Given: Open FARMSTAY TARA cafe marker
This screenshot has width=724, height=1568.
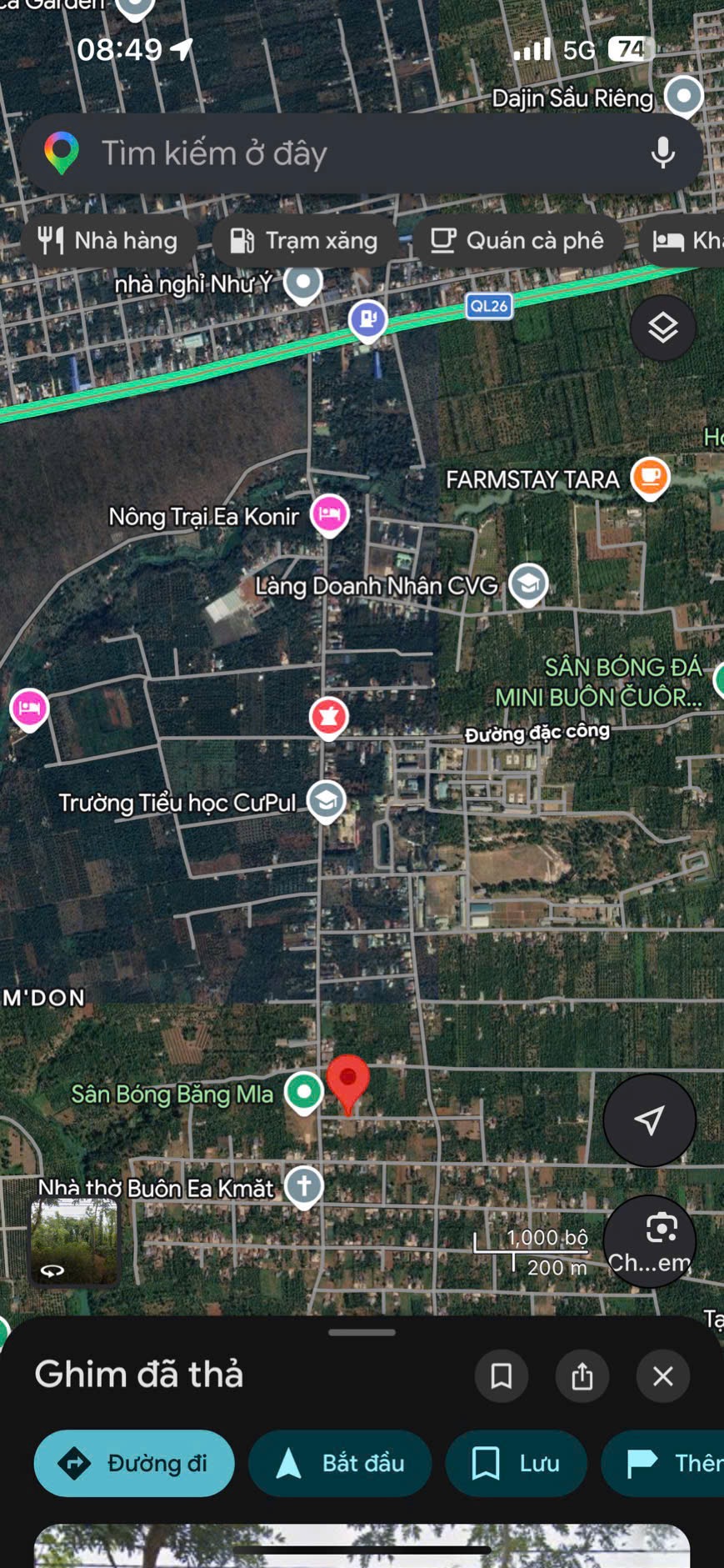Looking at the screenshot, I should pos(651,478).
